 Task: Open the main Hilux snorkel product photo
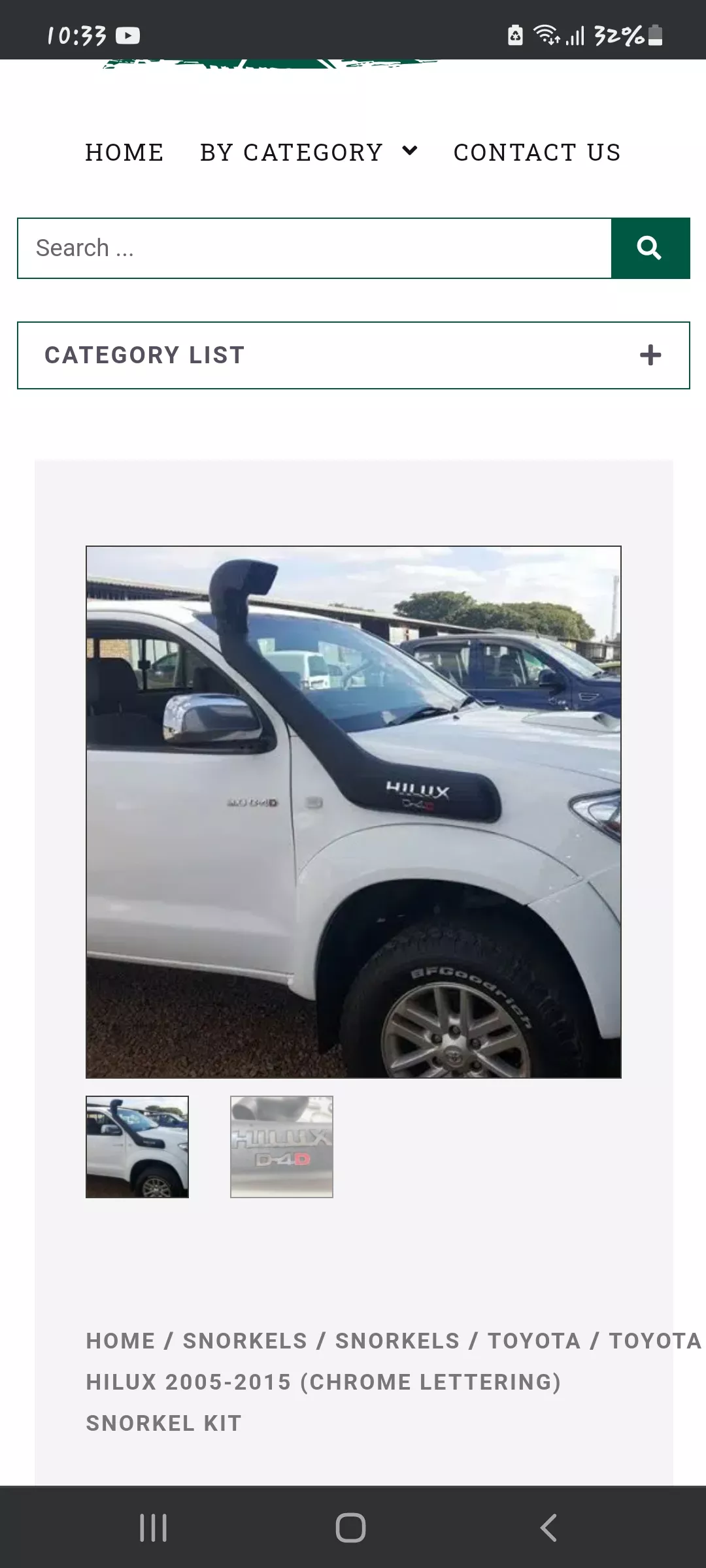point(353,811)
